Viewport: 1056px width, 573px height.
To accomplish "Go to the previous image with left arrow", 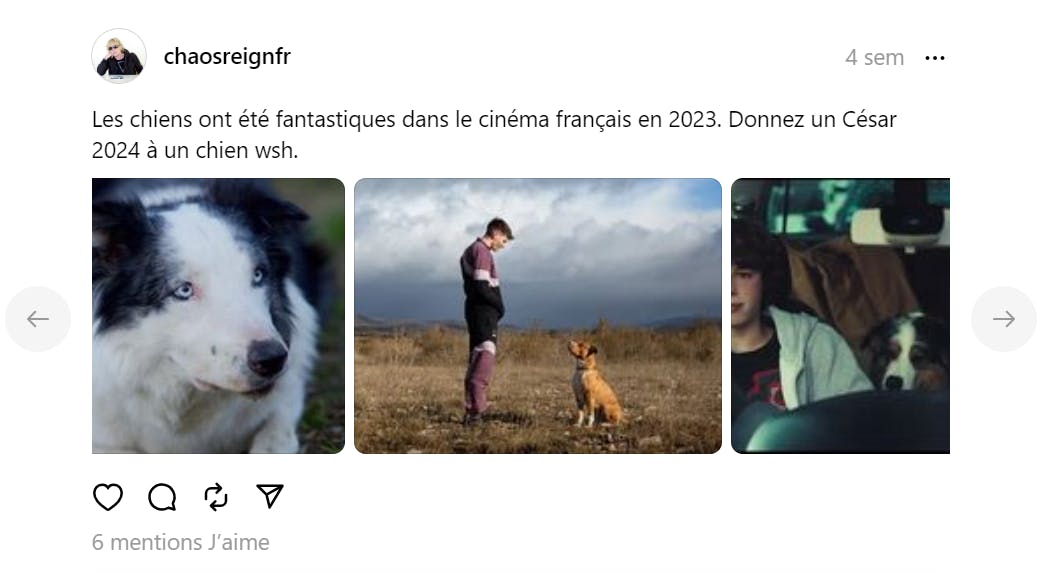I will [38, 319].
